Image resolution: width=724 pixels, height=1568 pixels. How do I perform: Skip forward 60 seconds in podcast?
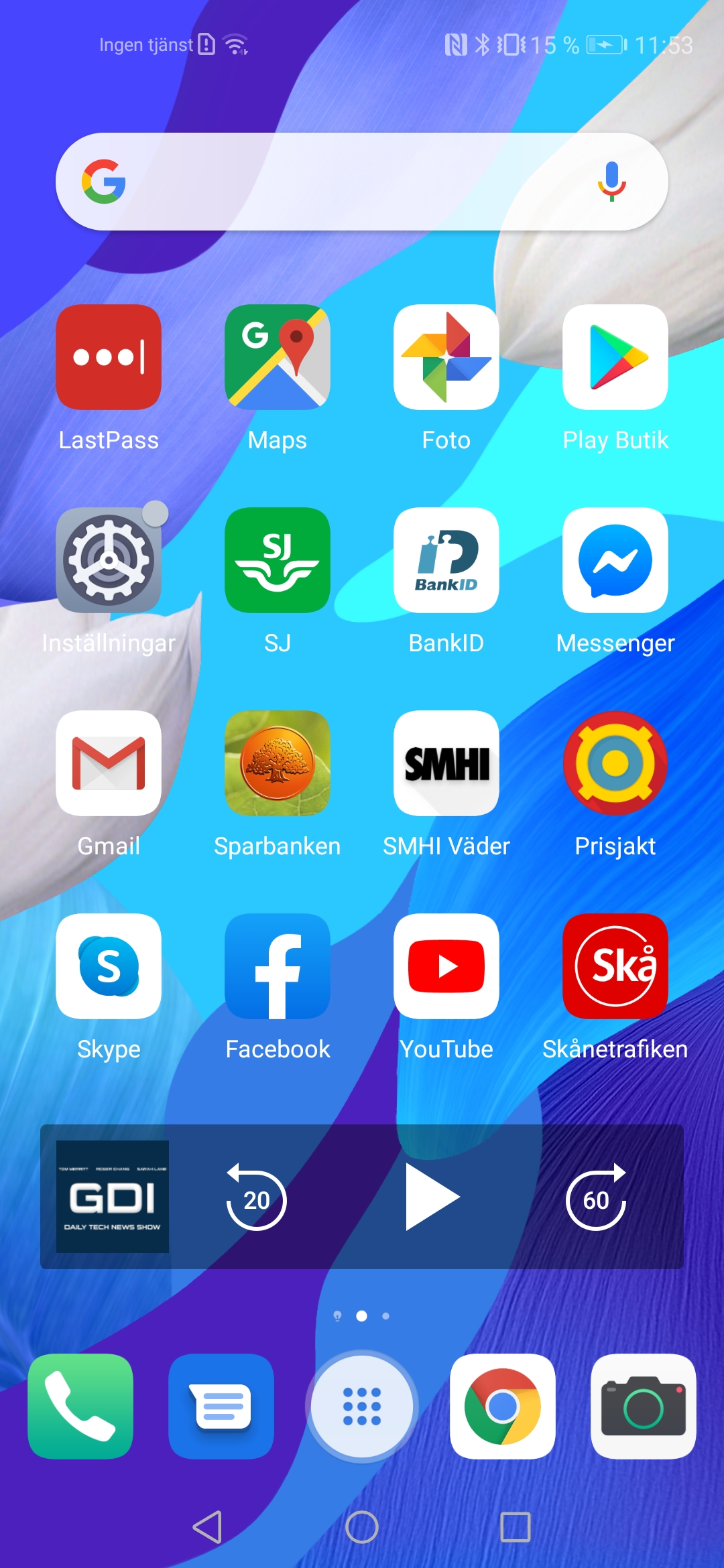(595, 1197)
